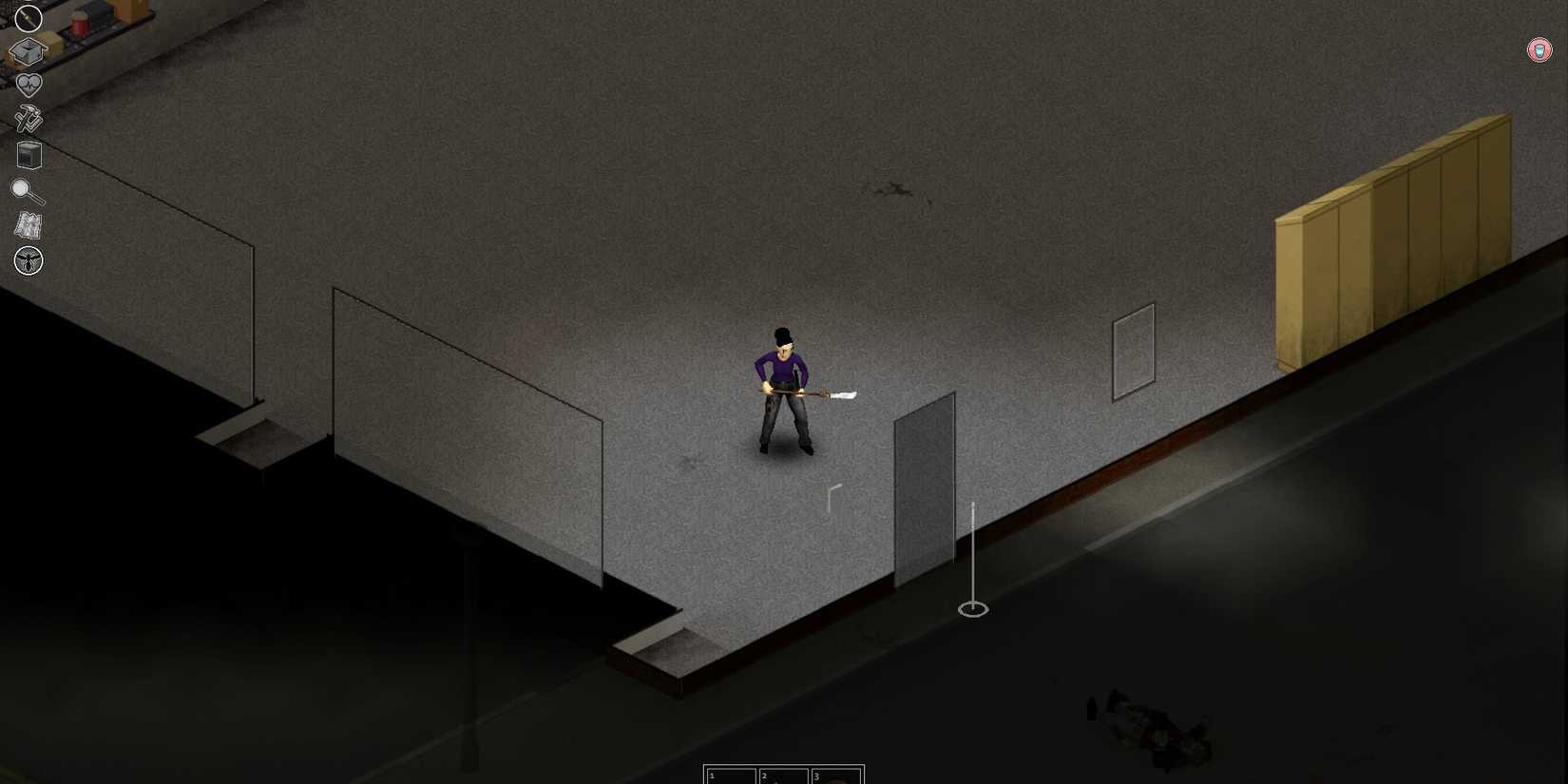Image resolution: width=1568 pixels, height=784 pixels.
Task: Select hotbar slot 2
Action: coord(783,776)
